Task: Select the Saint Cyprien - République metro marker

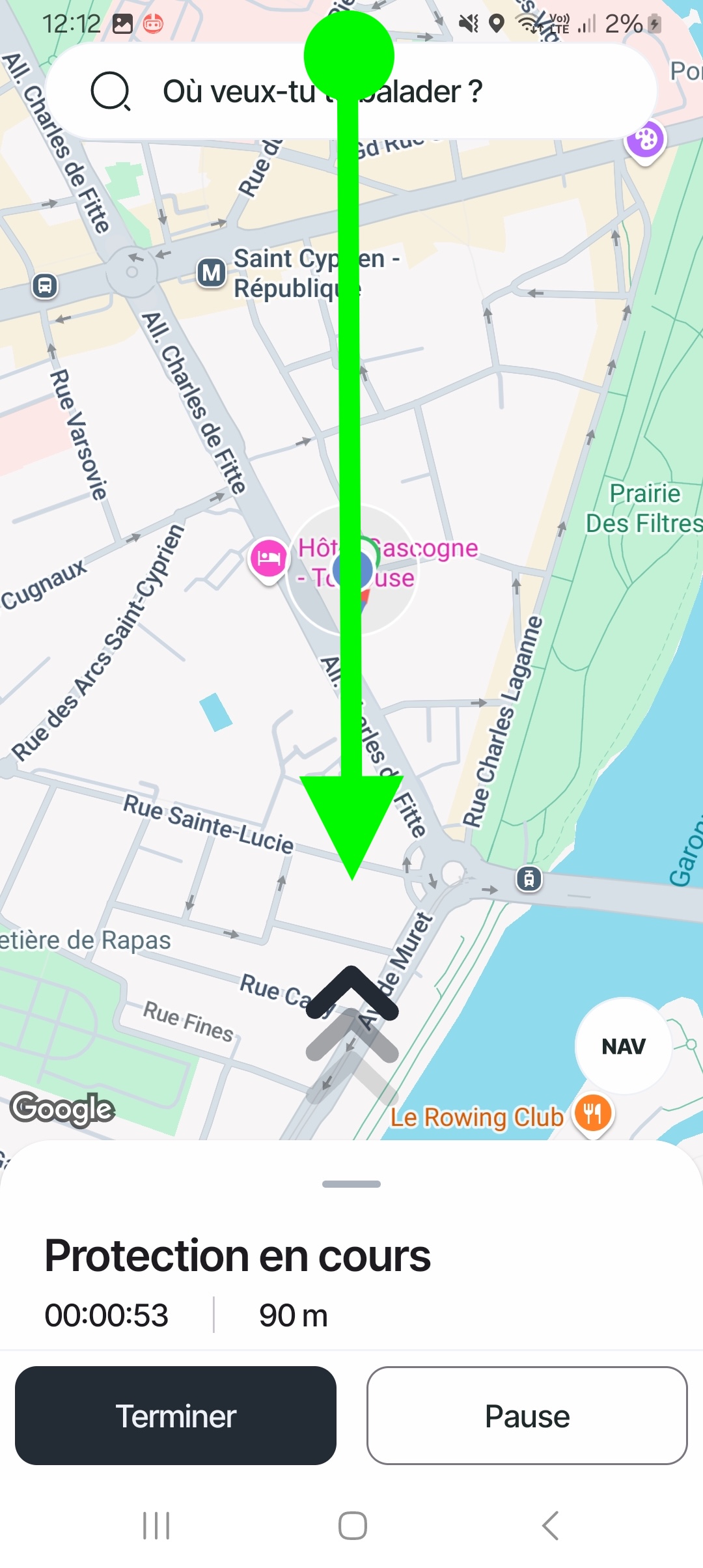Action: [x=212, y=273]
